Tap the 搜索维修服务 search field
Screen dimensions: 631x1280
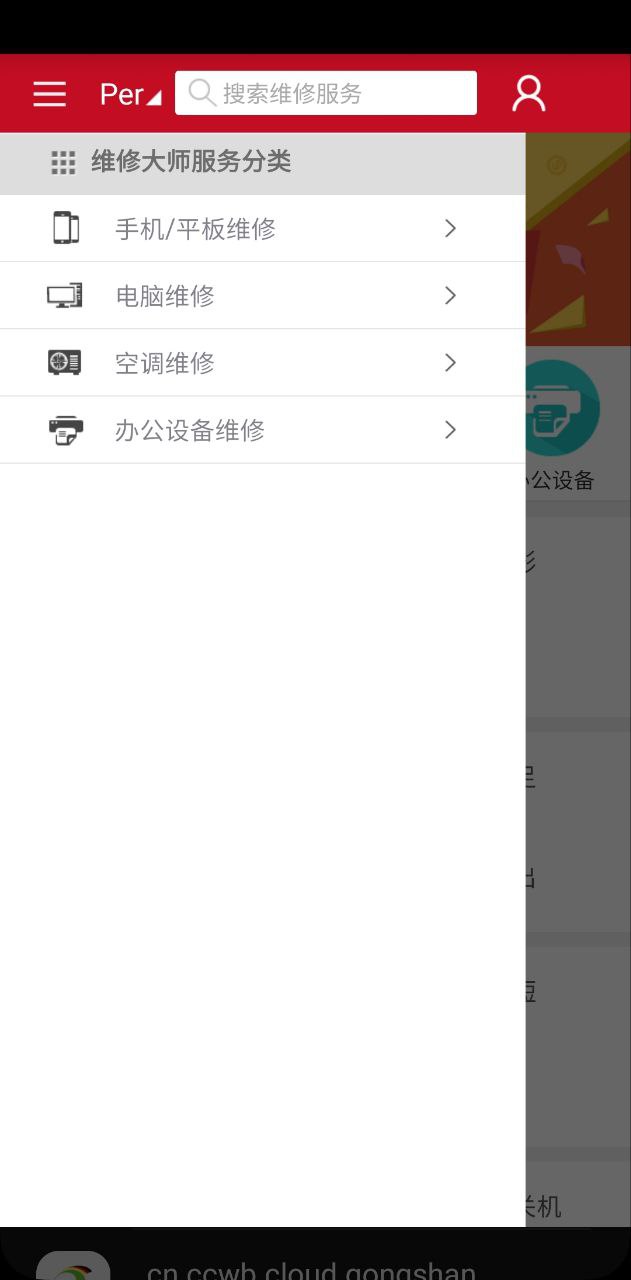pyautogui.click(x=326, y=93)
